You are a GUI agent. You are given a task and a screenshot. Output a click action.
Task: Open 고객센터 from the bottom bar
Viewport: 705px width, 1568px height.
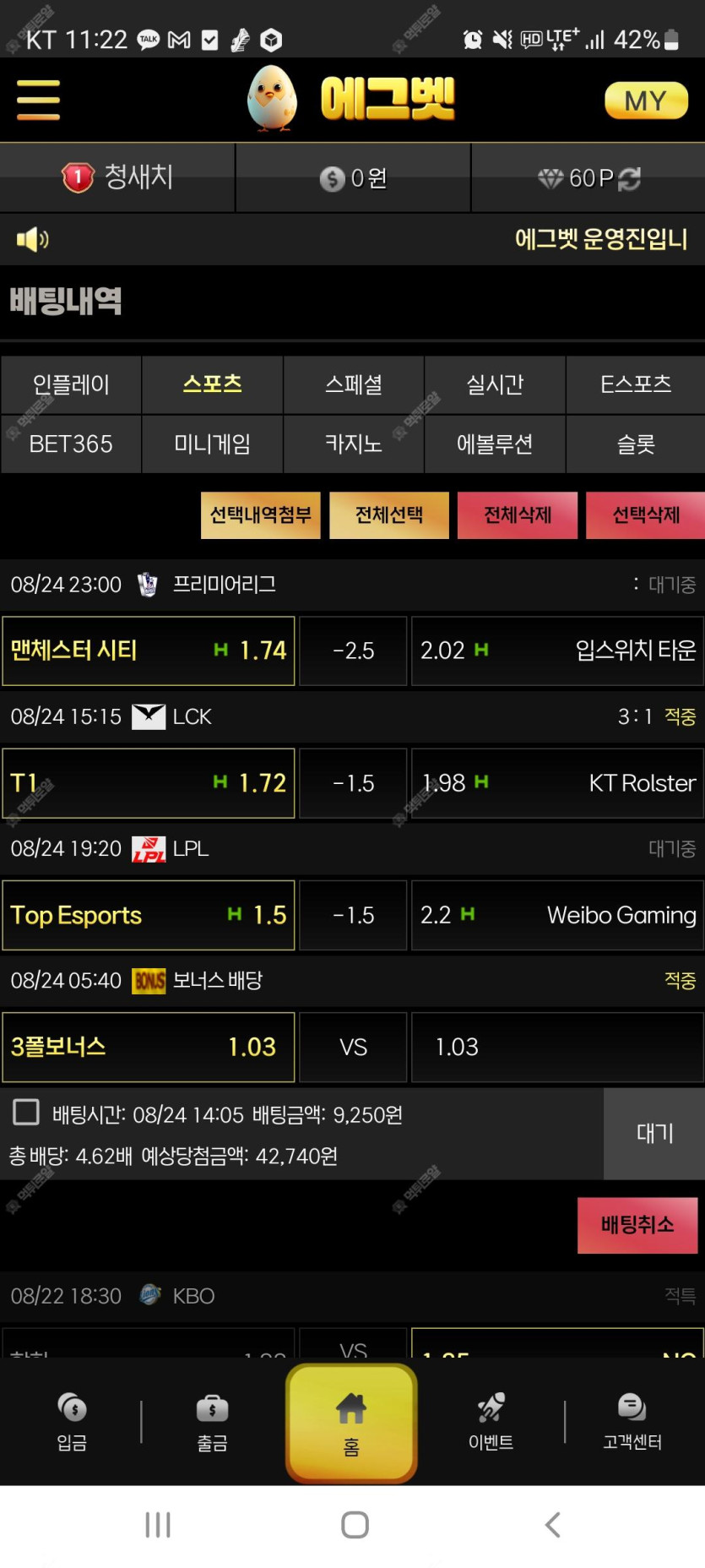(x=632, y=1421)
